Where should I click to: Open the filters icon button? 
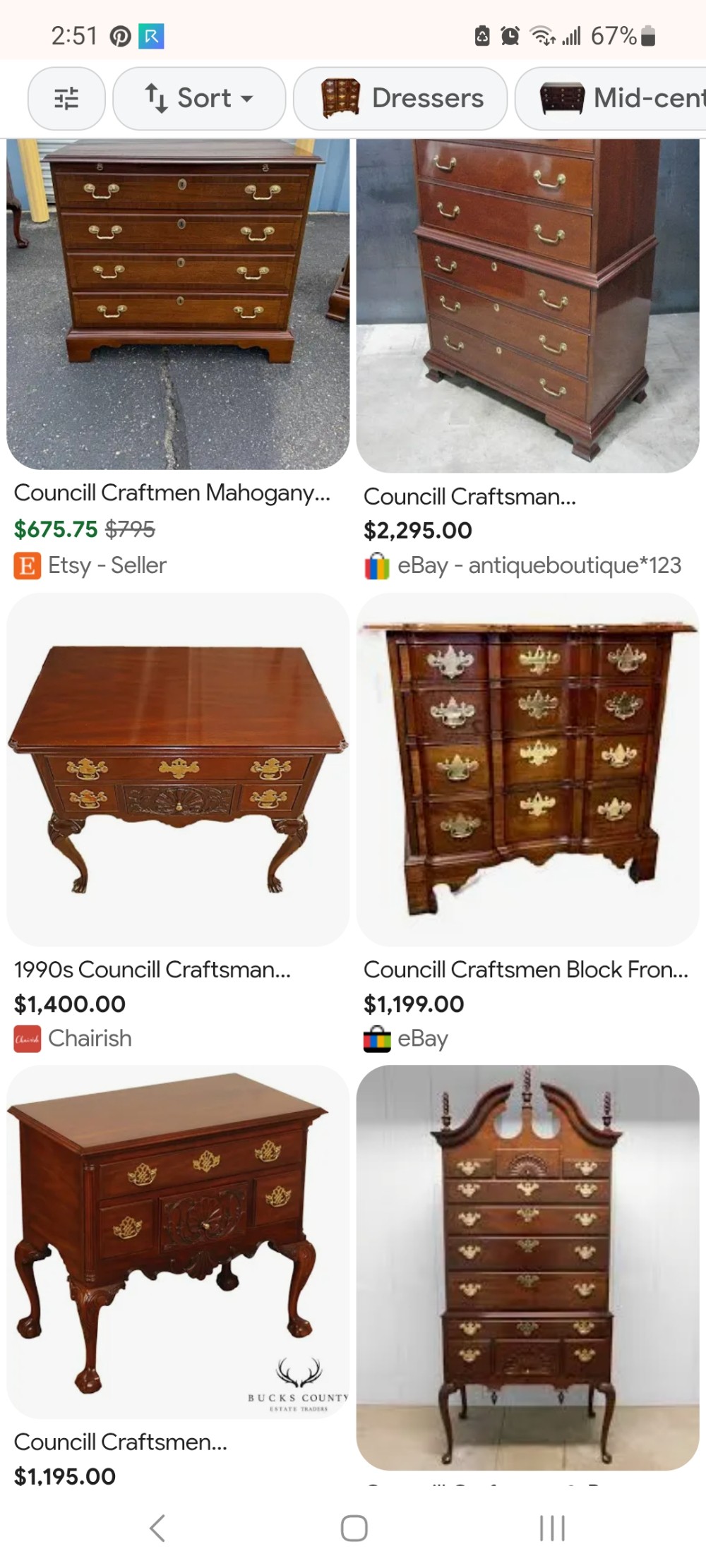click(x=66, y=98)
